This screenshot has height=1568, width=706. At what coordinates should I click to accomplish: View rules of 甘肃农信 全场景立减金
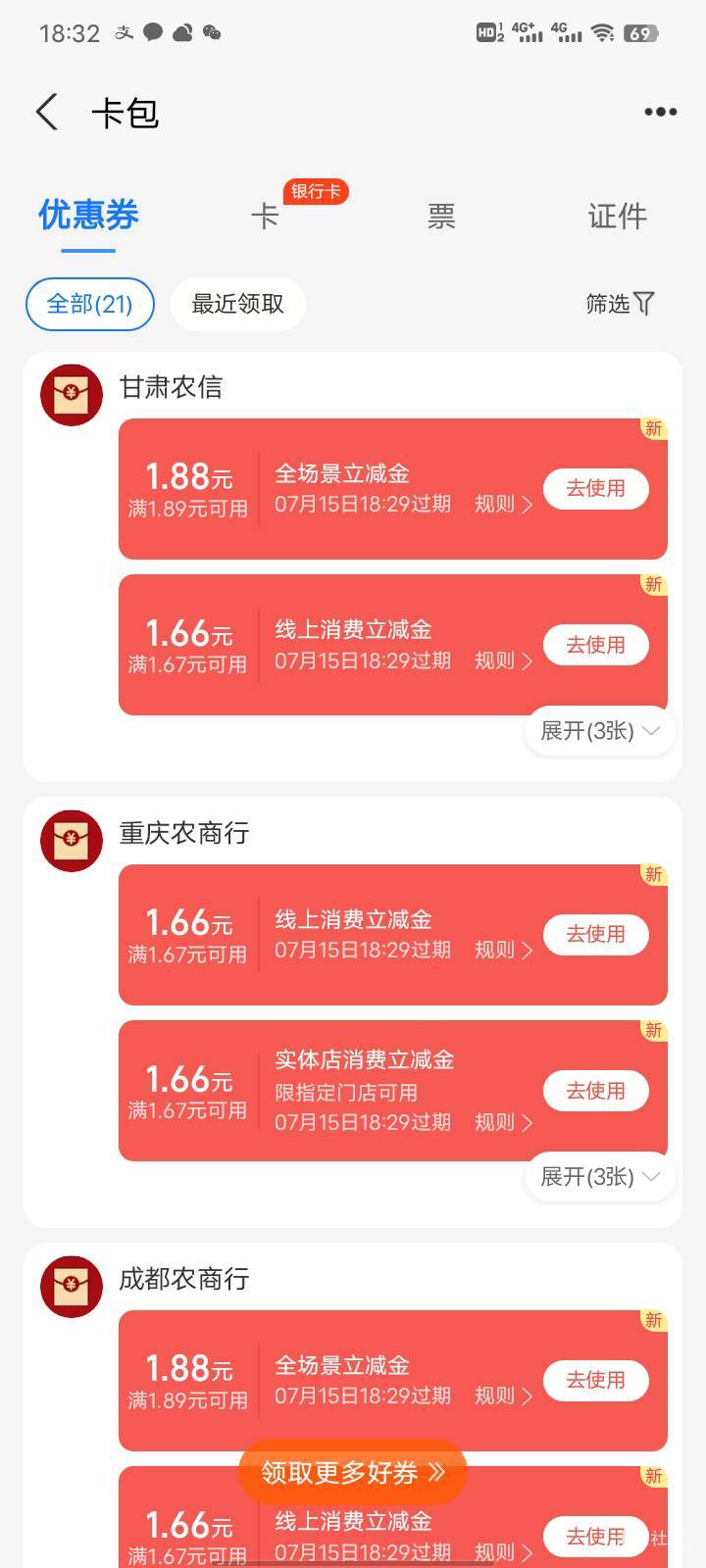(x=503, y=504)
